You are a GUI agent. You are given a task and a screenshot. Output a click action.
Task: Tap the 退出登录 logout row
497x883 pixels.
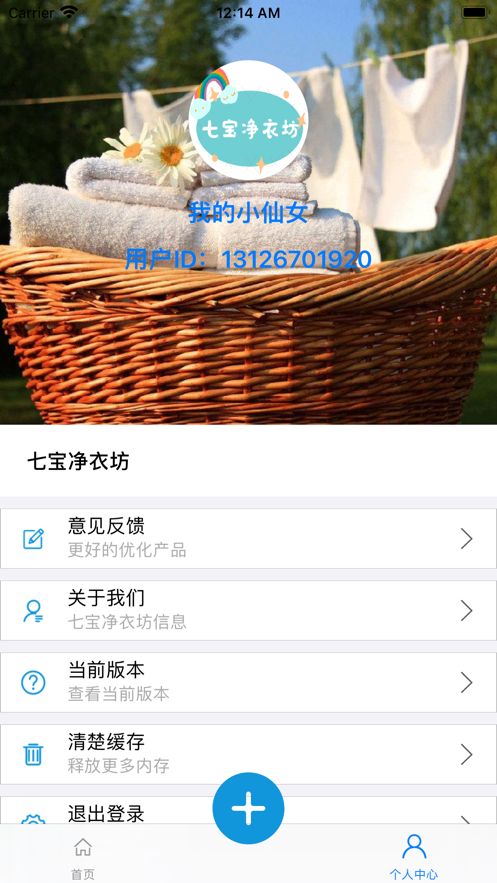(x=248, y=811)
